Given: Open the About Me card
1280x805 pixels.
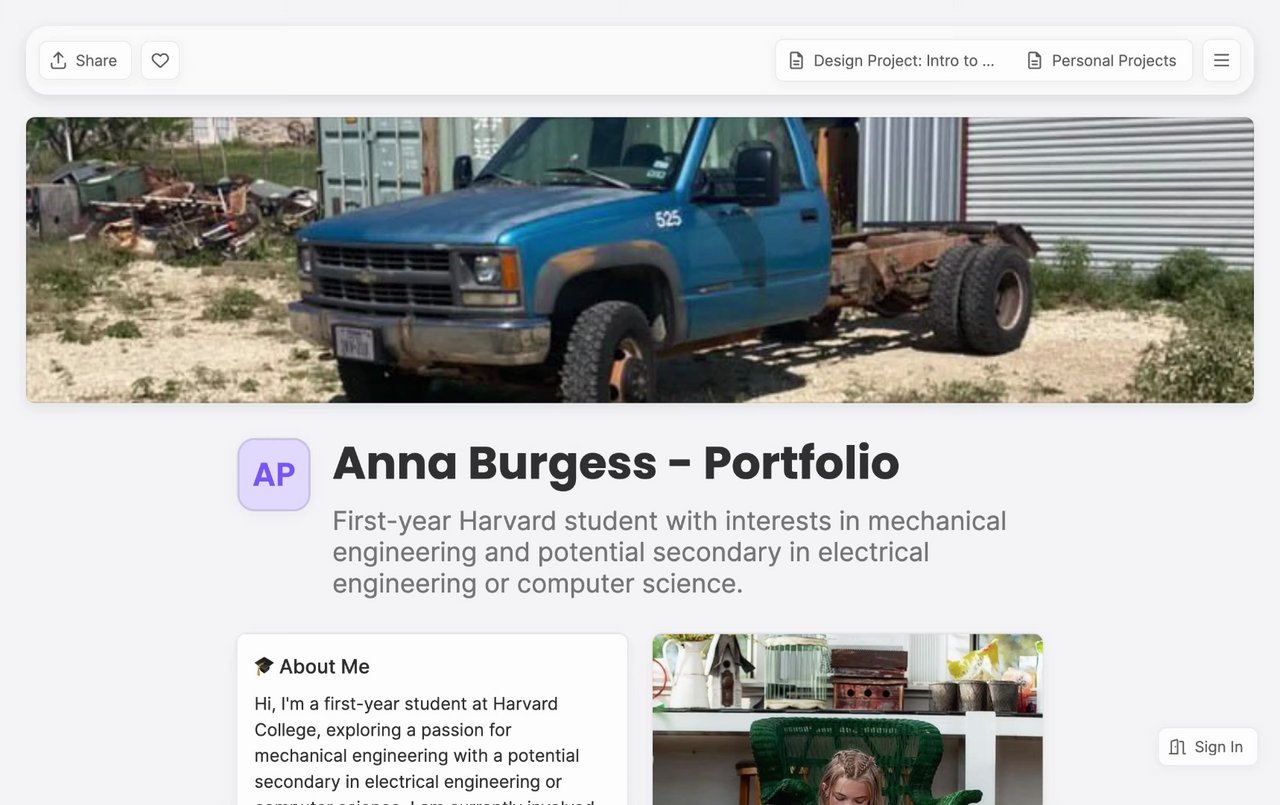Looking at the screenshot, I should 432,720.
